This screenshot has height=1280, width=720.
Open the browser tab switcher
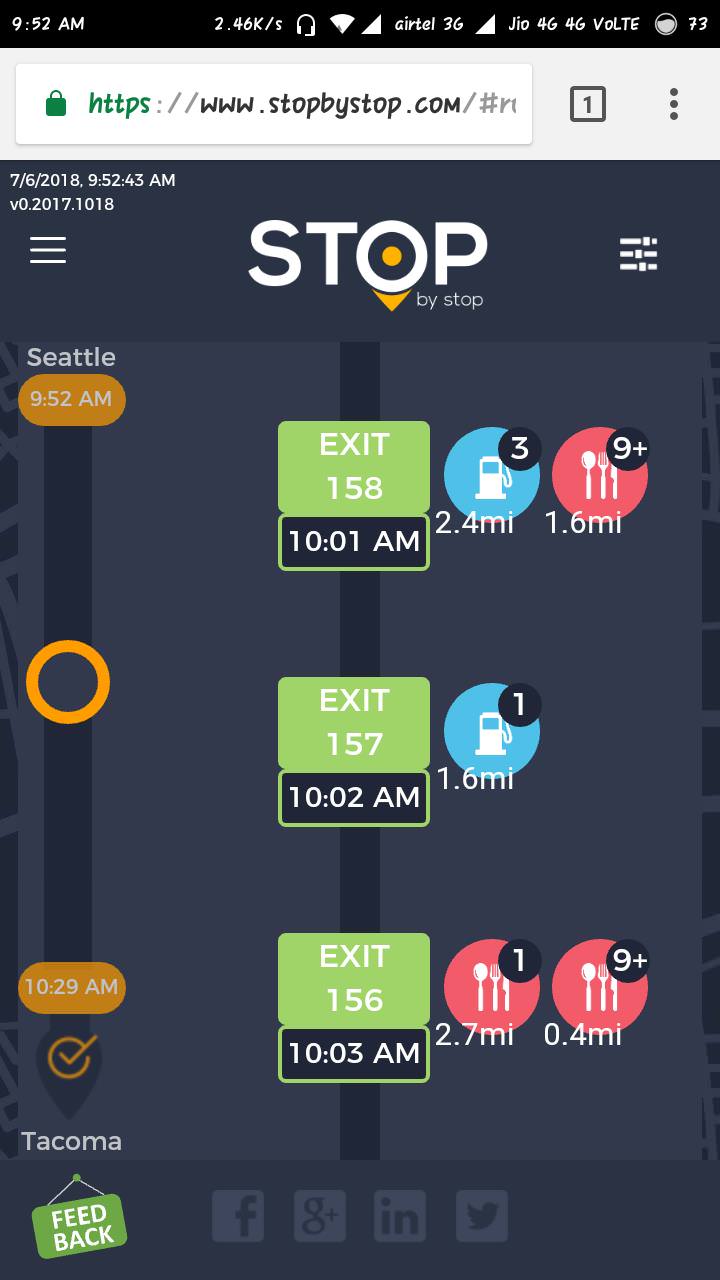click(x=587, y=104)
